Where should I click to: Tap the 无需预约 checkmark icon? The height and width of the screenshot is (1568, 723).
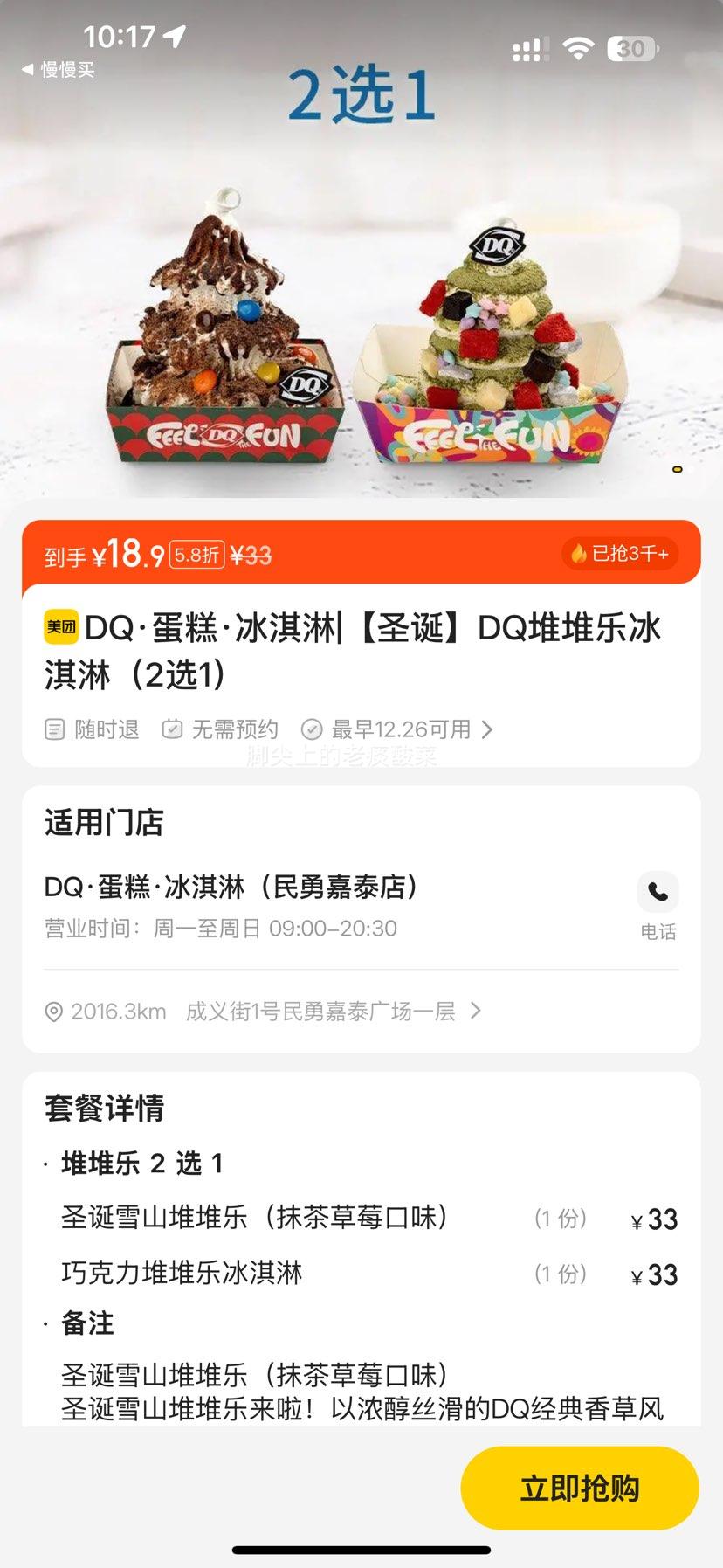click(x=173, y=729)
